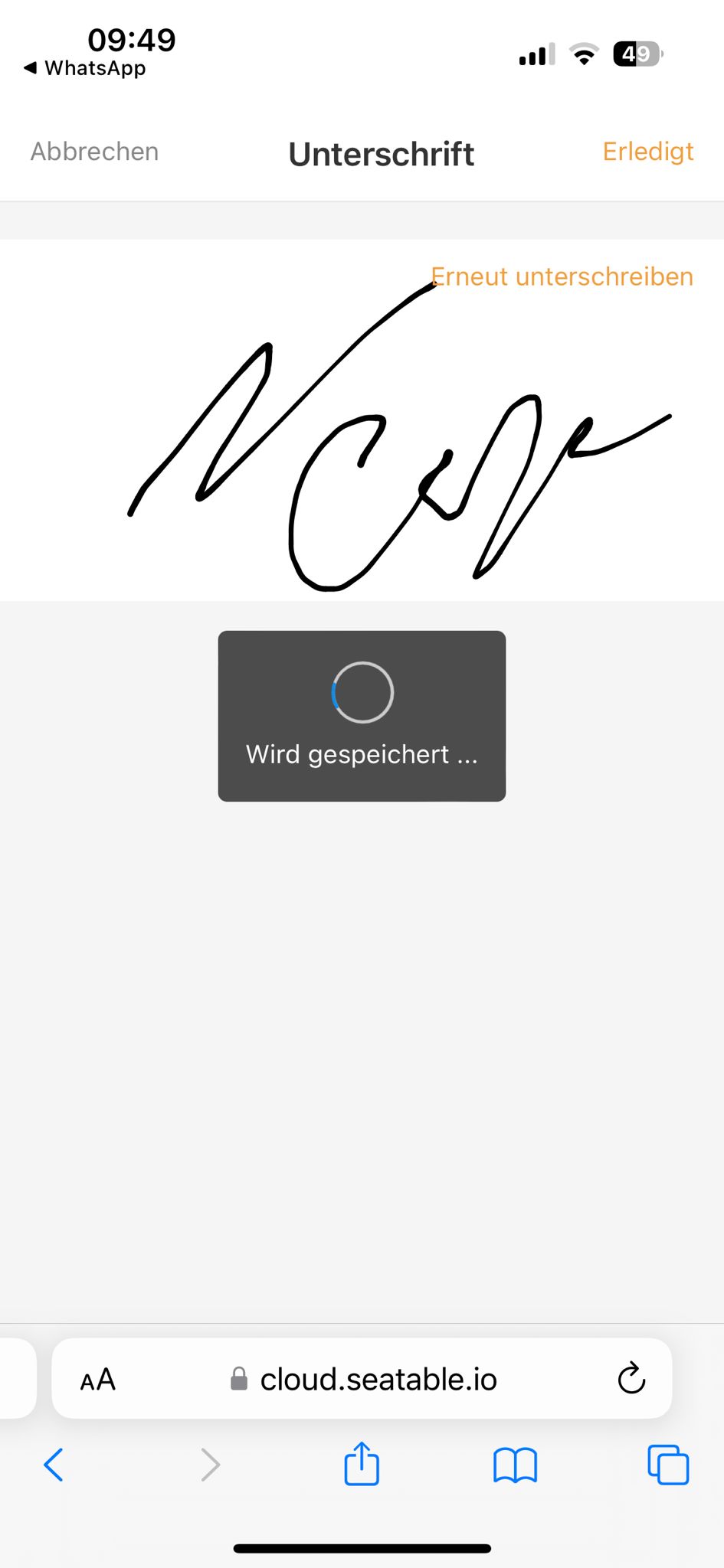724x1568 pixels.
Task: Tap the cloud.seatable.io address bar
Action: point(362,1379)
